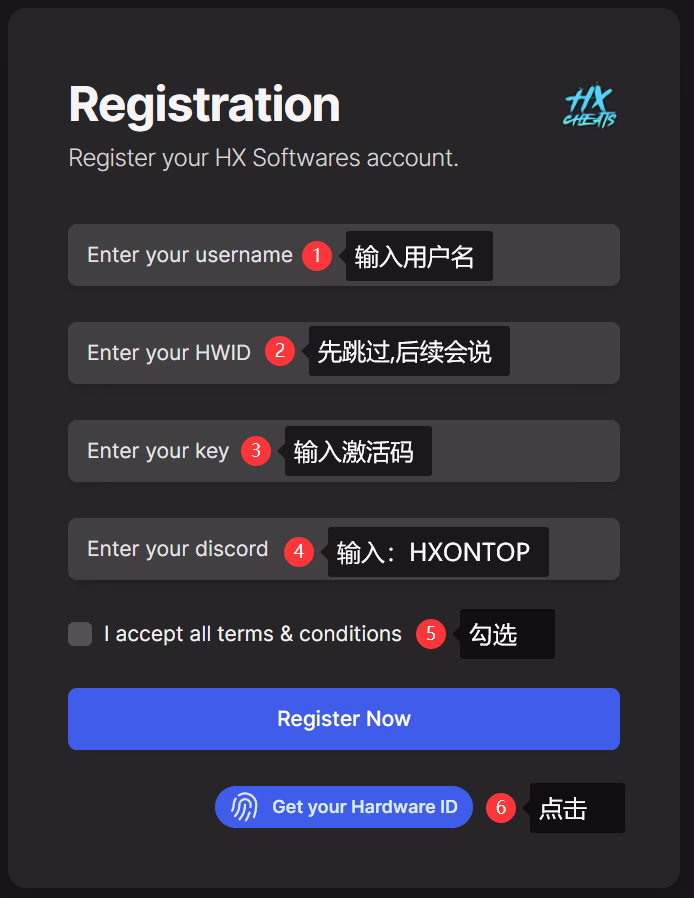Tap the Register Now button
Image resolution: width=694 pixels, height=898 pixels.
(x=343, y=719)
